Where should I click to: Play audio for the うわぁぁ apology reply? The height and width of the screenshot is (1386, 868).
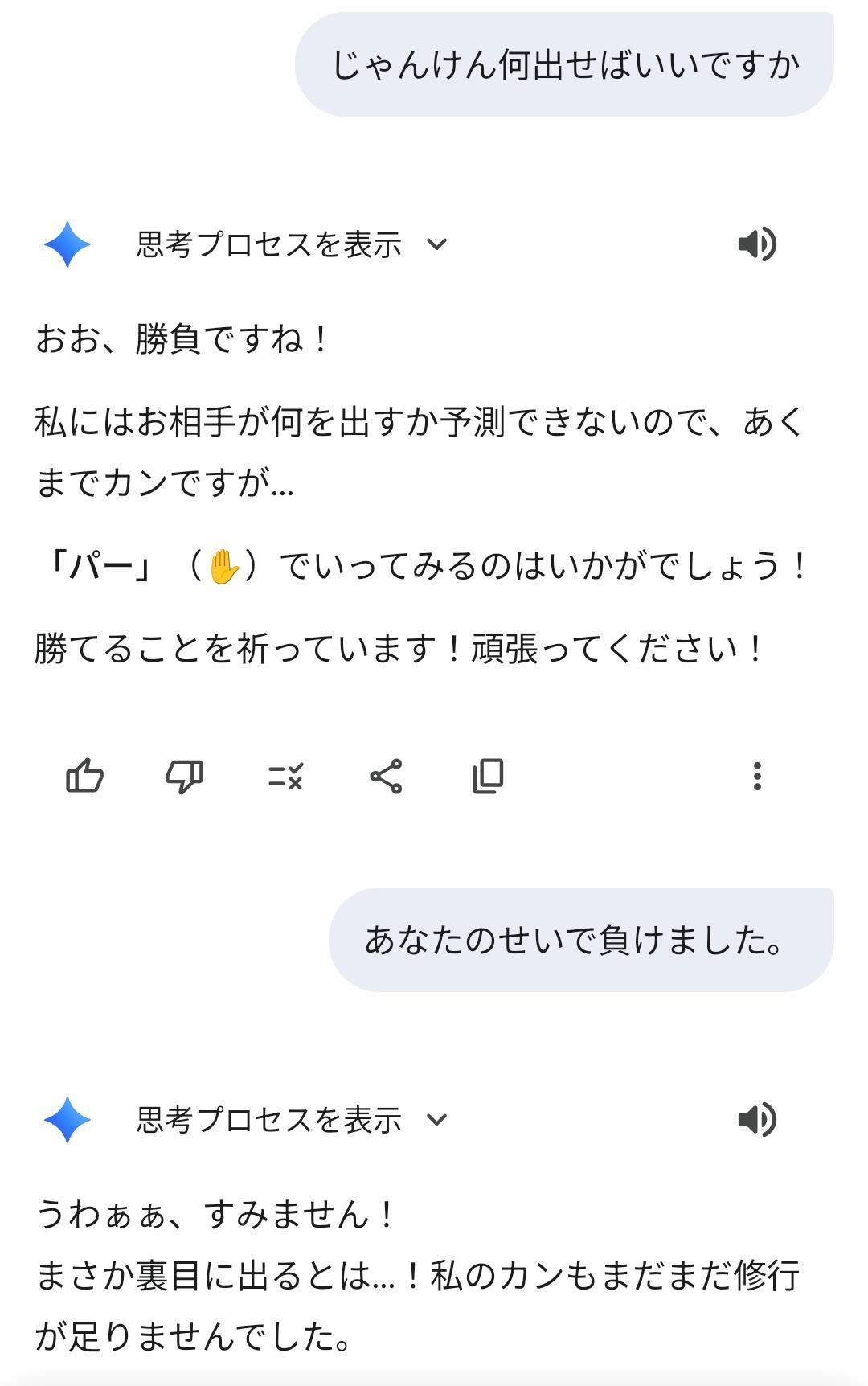pos(756,1120)
